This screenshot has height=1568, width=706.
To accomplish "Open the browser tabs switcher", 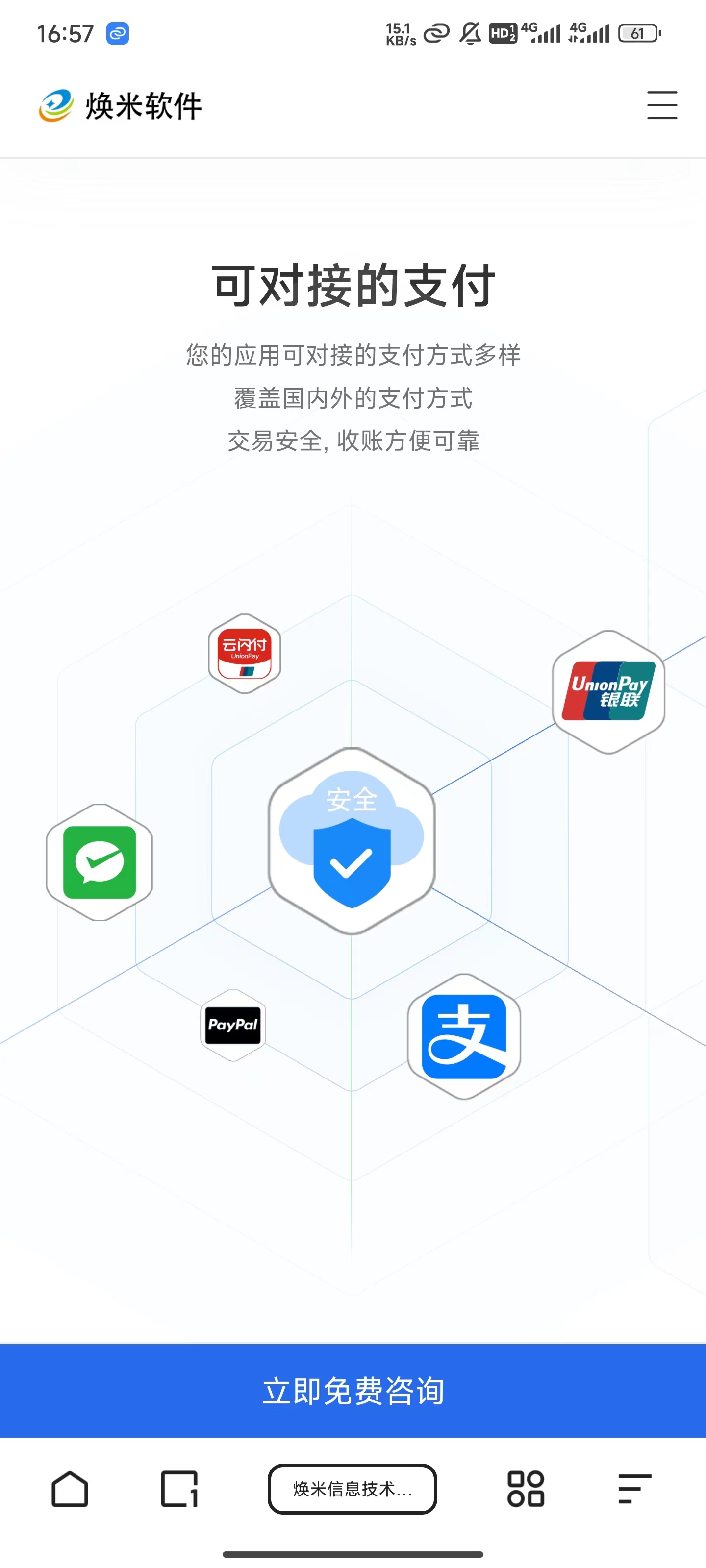I will 179,1489.
